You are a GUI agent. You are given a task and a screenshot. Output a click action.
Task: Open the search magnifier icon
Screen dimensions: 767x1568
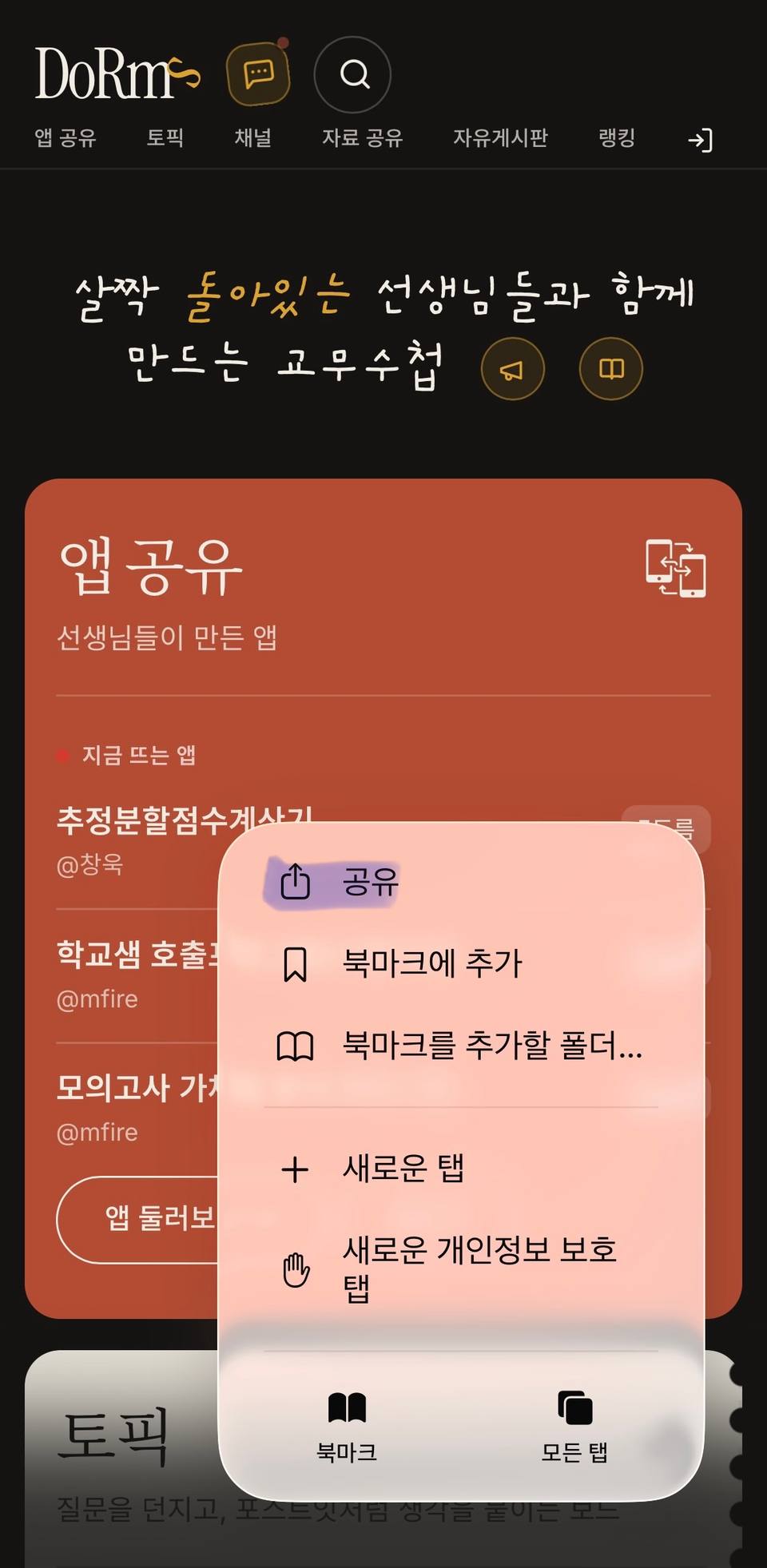pos(352,74)
